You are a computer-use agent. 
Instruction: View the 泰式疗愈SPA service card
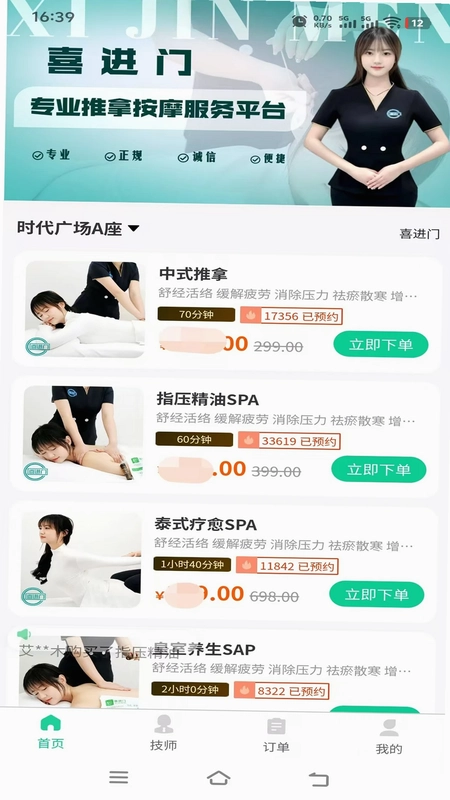(223, 561)
